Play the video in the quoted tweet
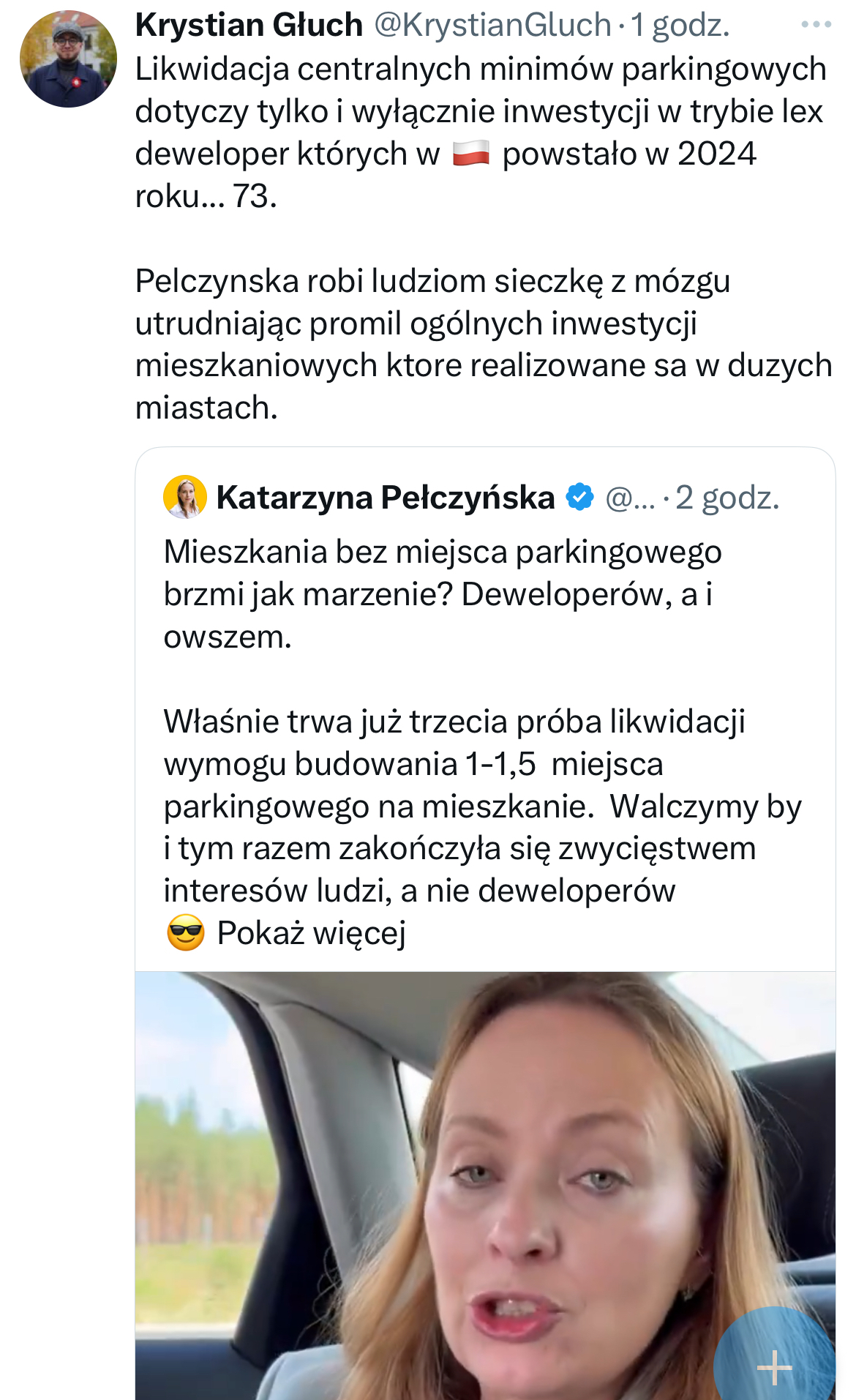 (x=485, y=1186)
